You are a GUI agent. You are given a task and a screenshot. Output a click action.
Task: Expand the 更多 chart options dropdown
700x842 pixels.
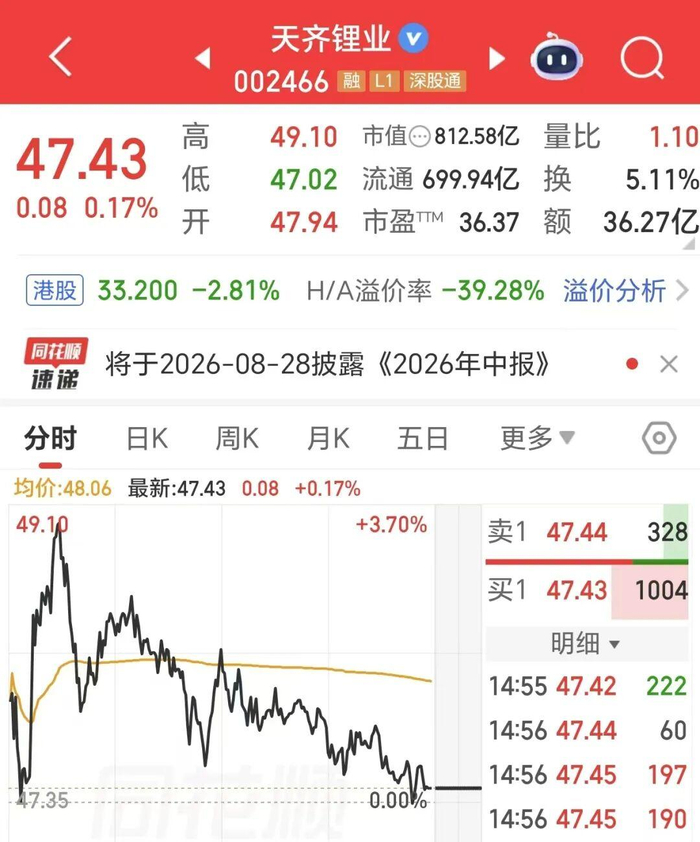[x=537, y=439]
